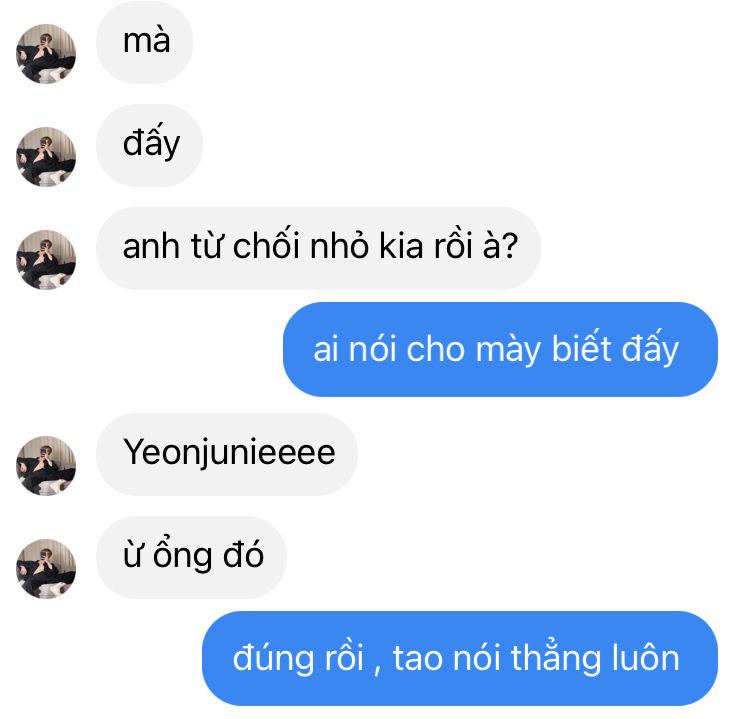View profile from avatar beside "ừ ổng đó"
This screenshot has width=750, height=719.
coord(46,569)
